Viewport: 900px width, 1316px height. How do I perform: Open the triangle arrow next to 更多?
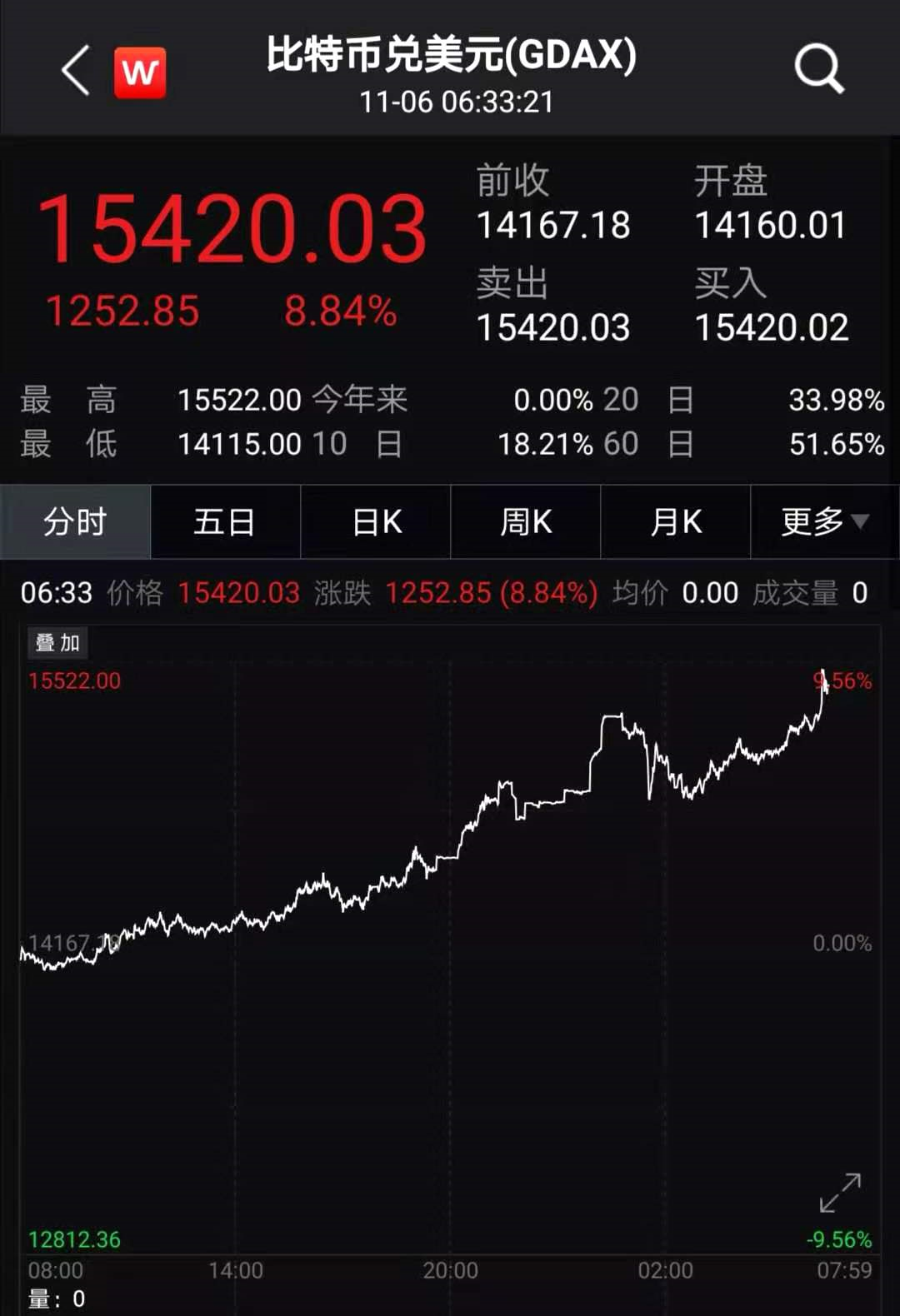coord(862,522)
